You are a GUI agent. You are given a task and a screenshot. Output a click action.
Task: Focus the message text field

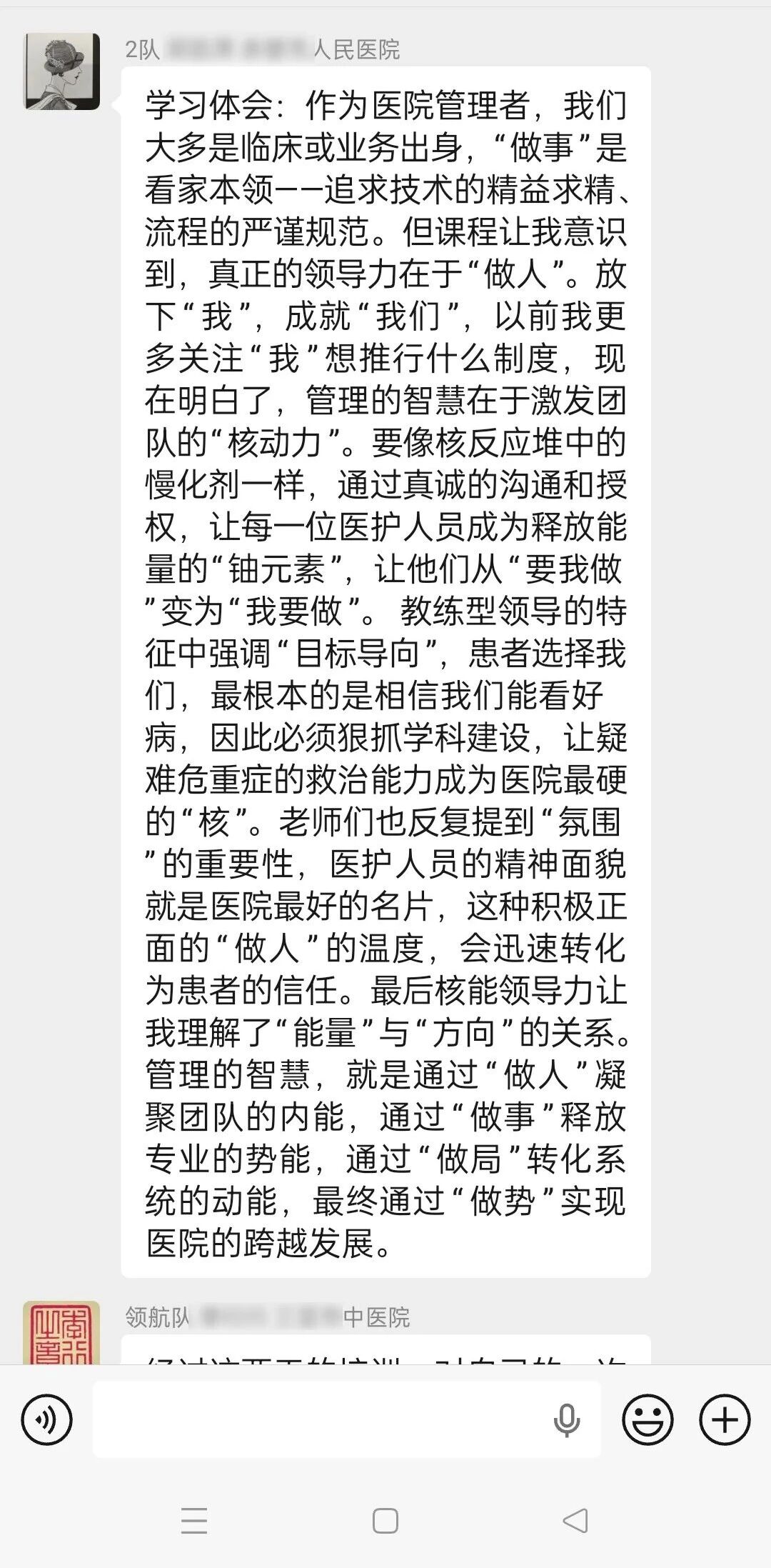pyautogui.click(x=321, y=1419)
